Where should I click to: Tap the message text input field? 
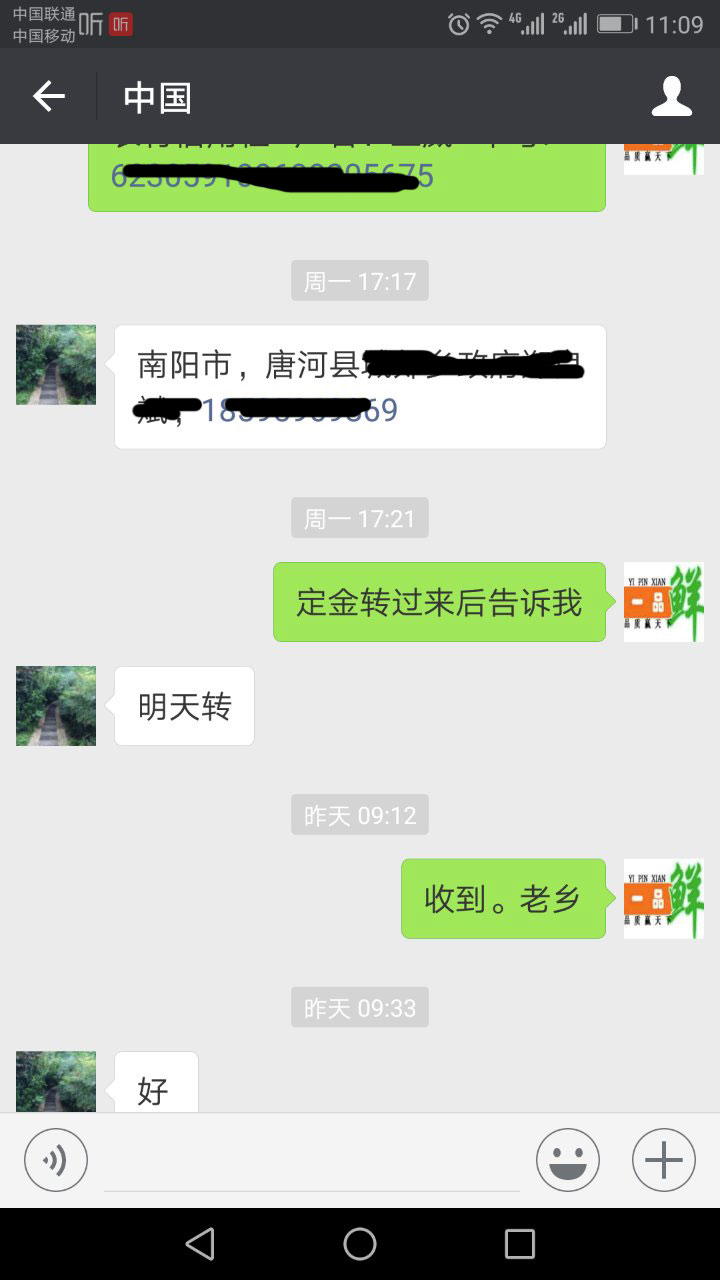click(x=312, y=1162)
